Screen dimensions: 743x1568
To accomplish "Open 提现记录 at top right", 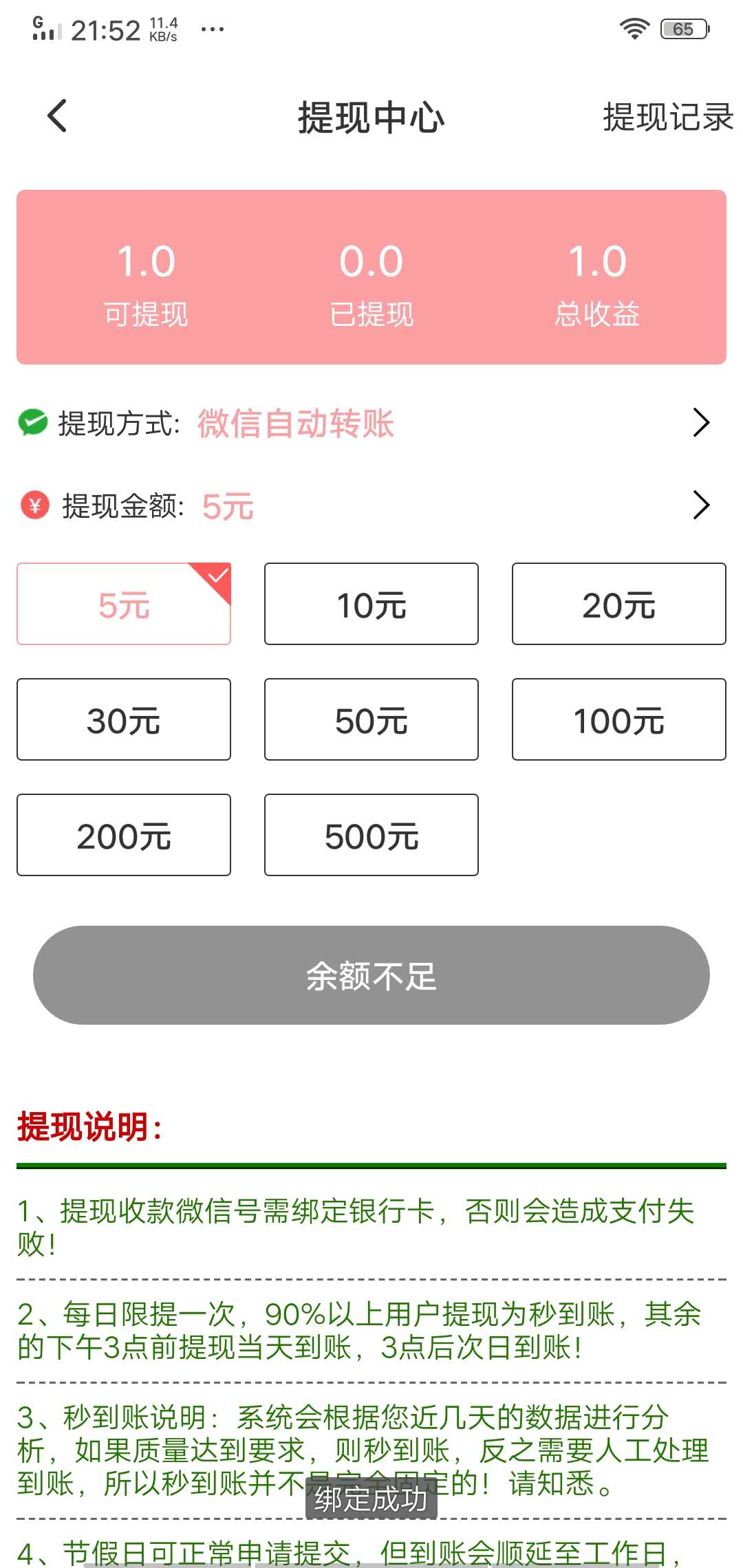I will pos(668,117).
